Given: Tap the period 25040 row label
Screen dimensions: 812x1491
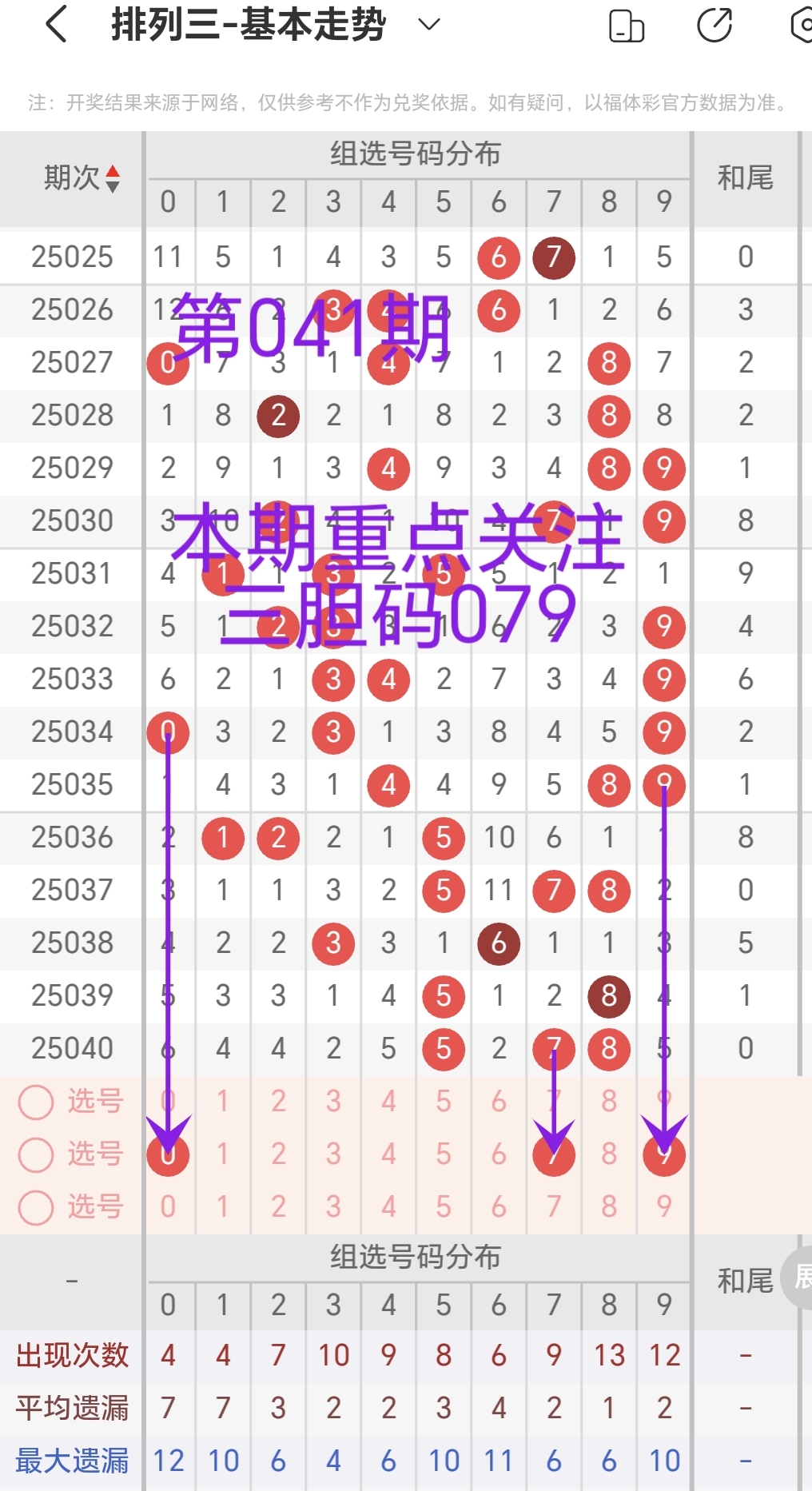Looking at the screenshot, I should pos(72,1048).
